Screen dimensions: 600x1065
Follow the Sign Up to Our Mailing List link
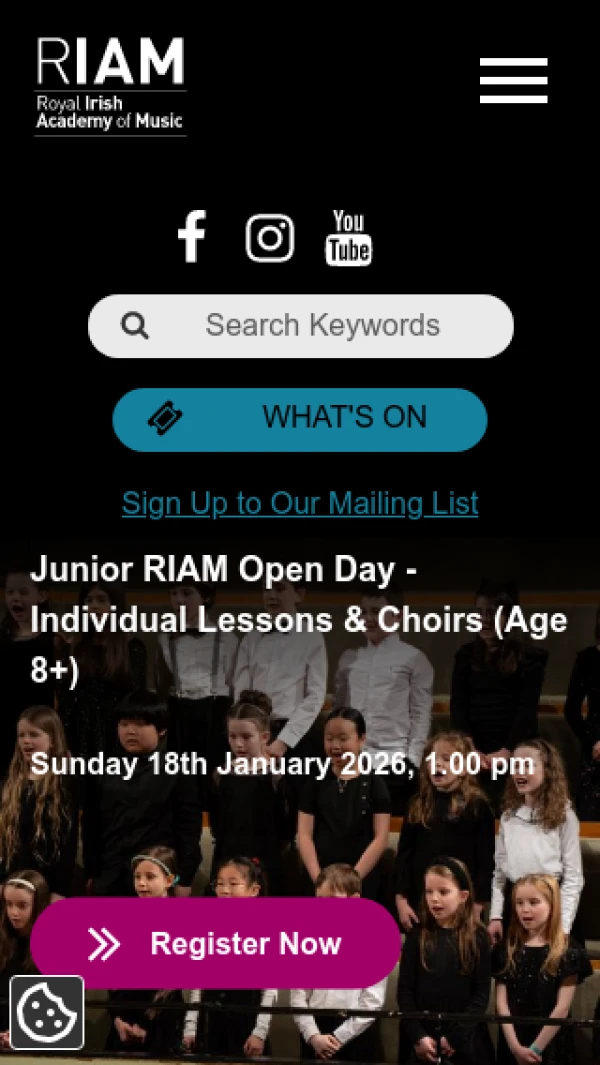[x=300, y=503]
